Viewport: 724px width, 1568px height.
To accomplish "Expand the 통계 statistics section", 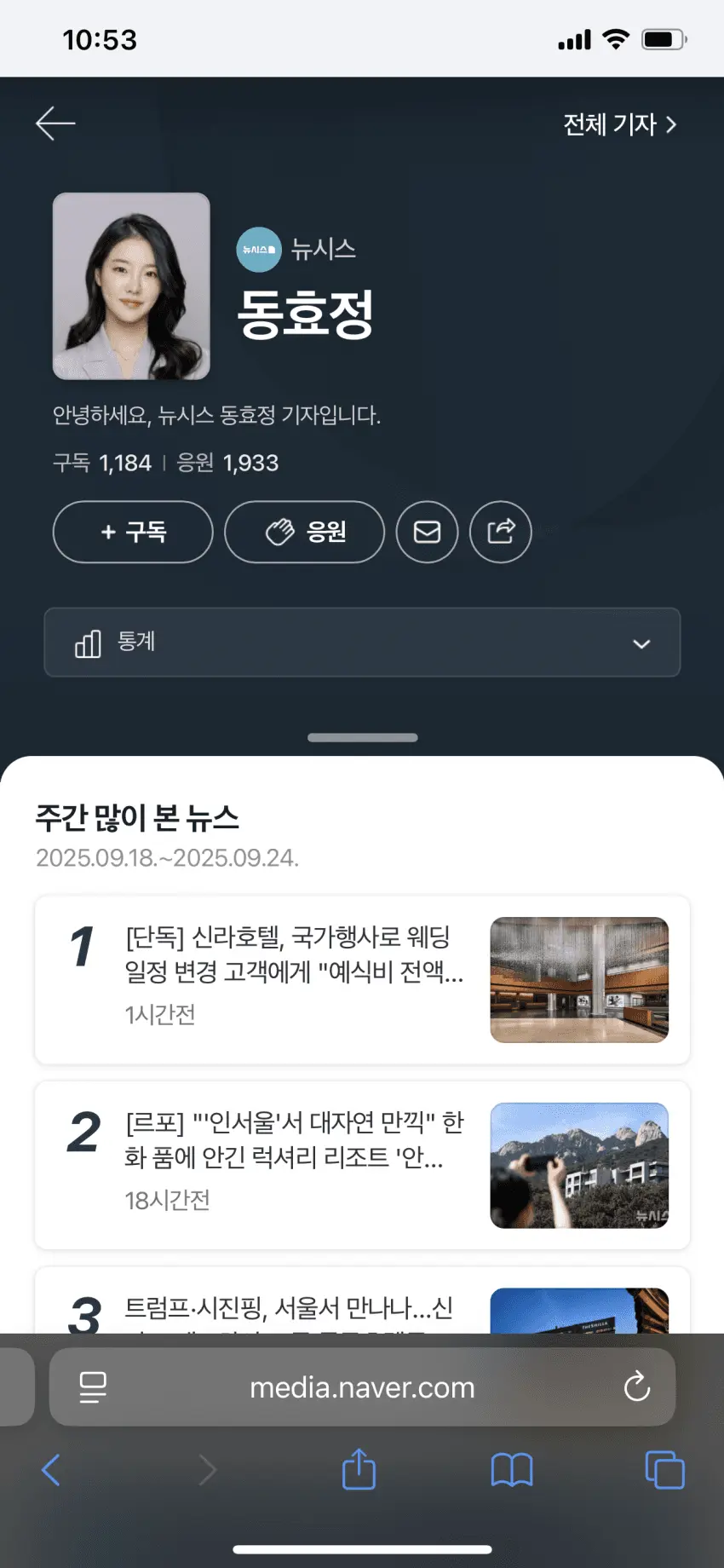I will click(x=362, y=643).
